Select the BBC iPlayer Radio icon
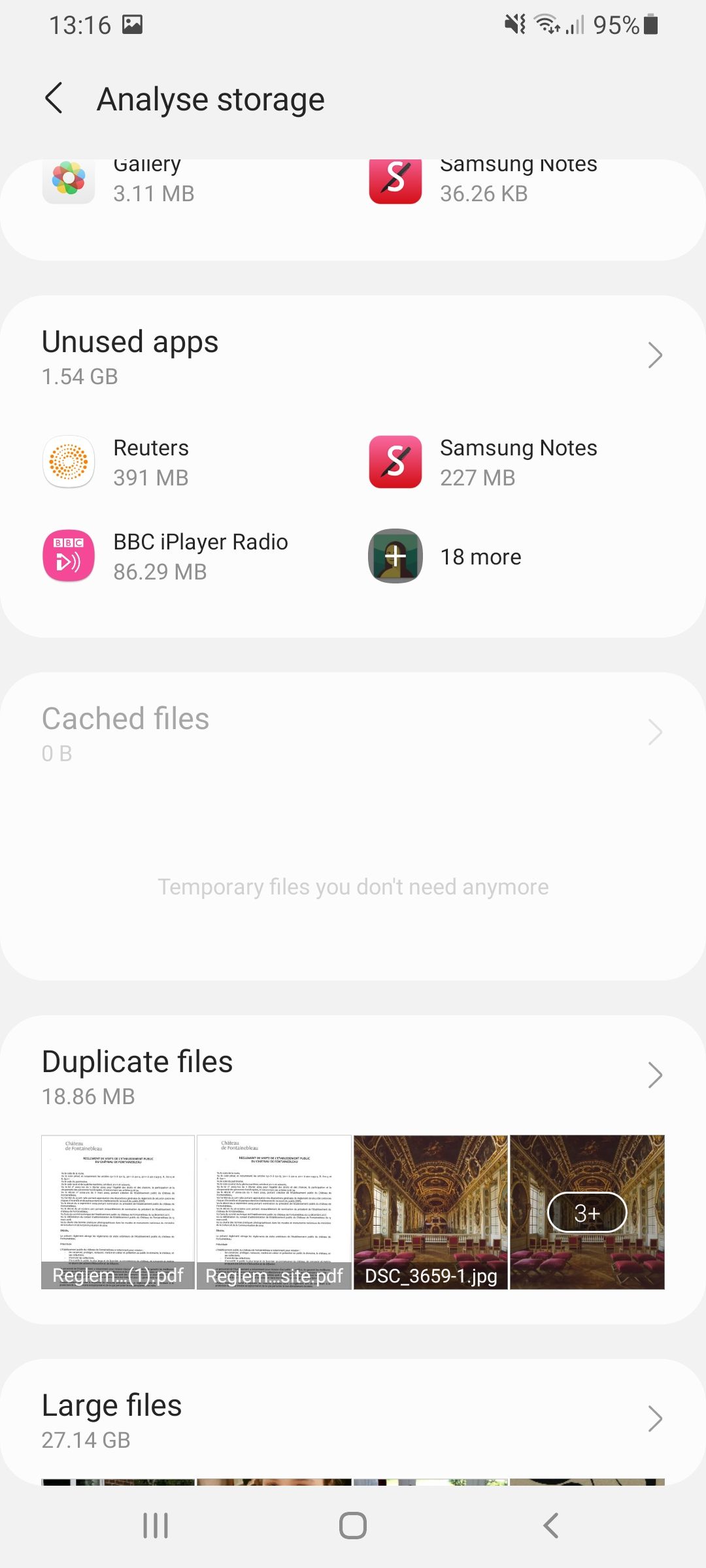The height and width of the screenshot is (1568, 706). click(68, 555)
